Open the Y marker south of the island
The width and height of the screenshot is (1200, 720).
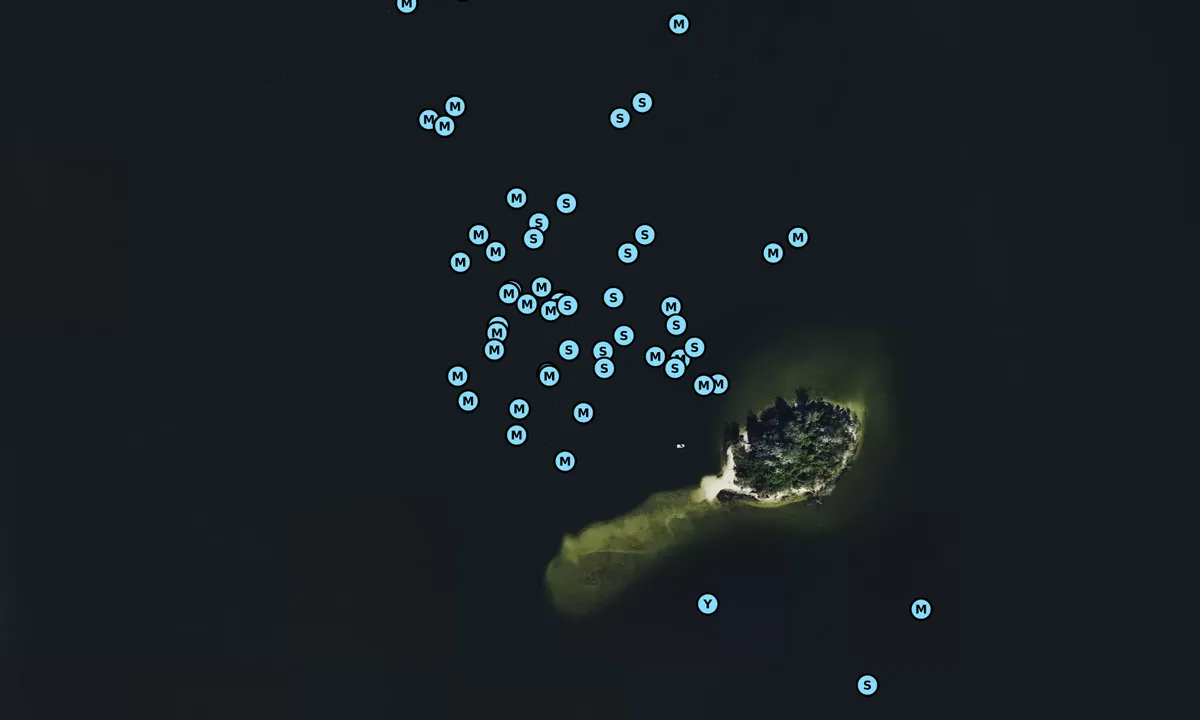pyautogui.click(x=707, y=604)
